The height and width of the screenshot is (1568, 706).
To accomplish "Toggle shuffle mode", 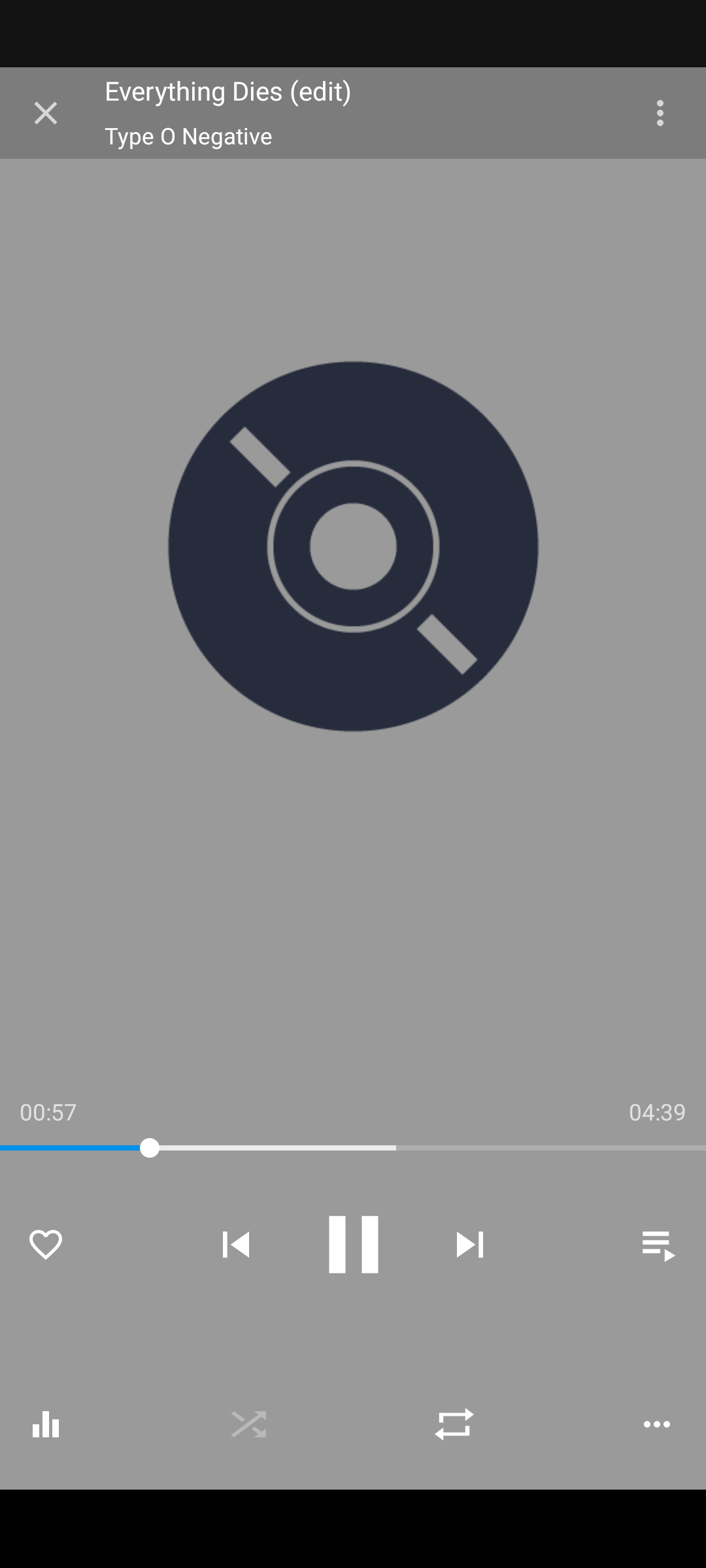I will [248, 1424].
